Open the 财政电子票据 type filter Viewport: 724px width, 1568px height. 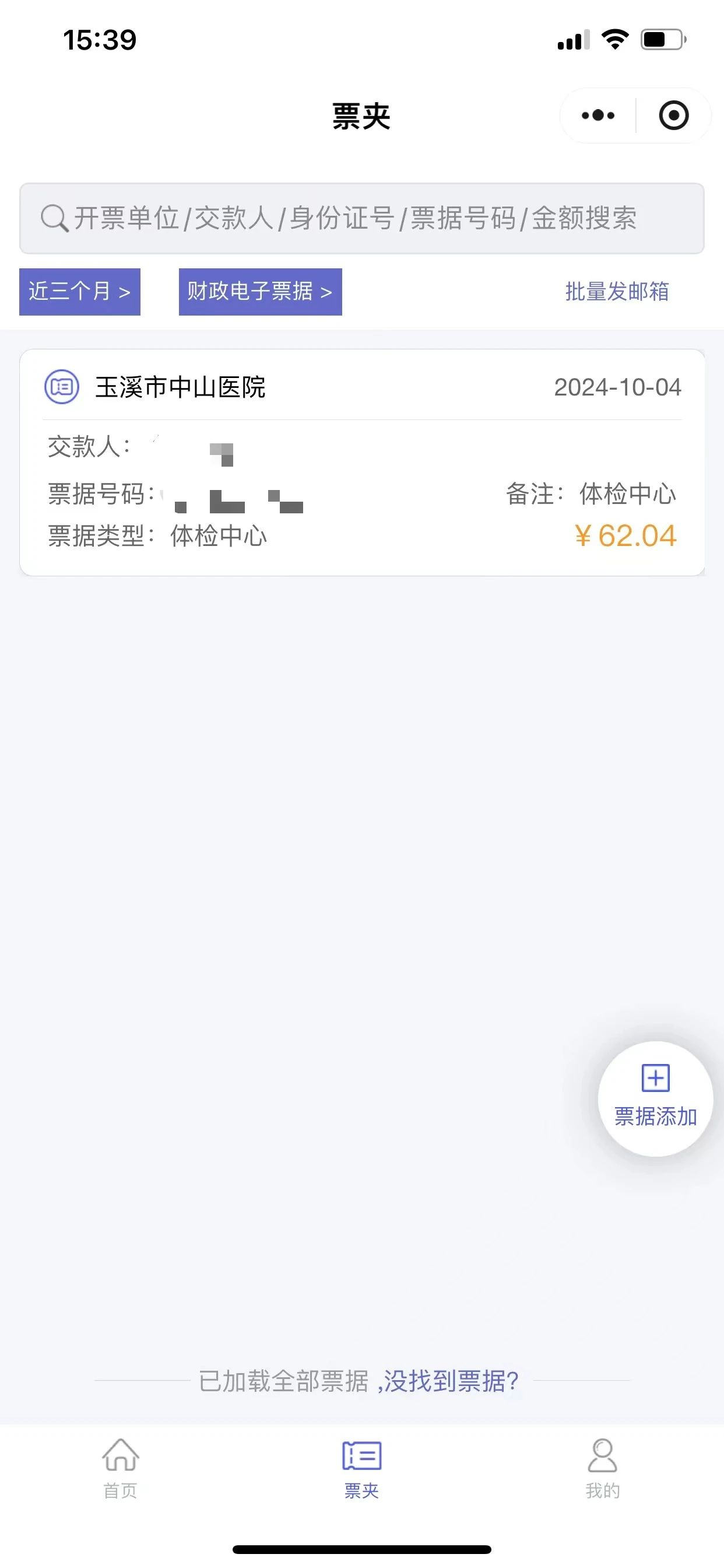261,292
